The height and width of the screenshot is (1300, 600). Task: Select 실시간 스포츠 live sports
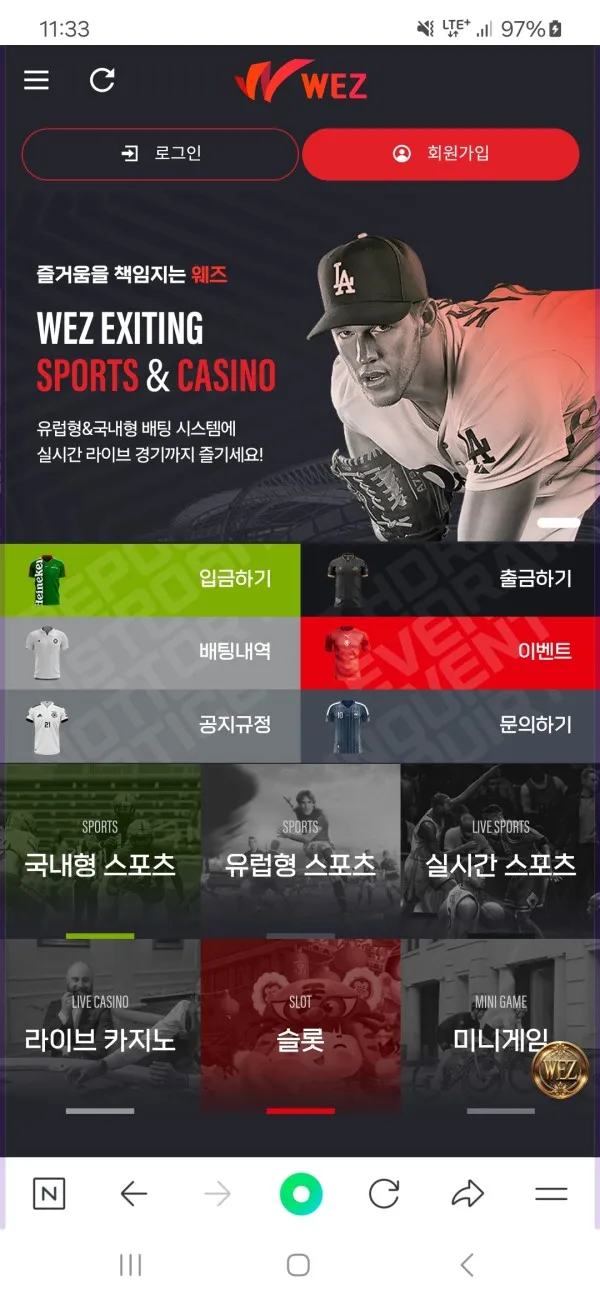tap(500, 852)
